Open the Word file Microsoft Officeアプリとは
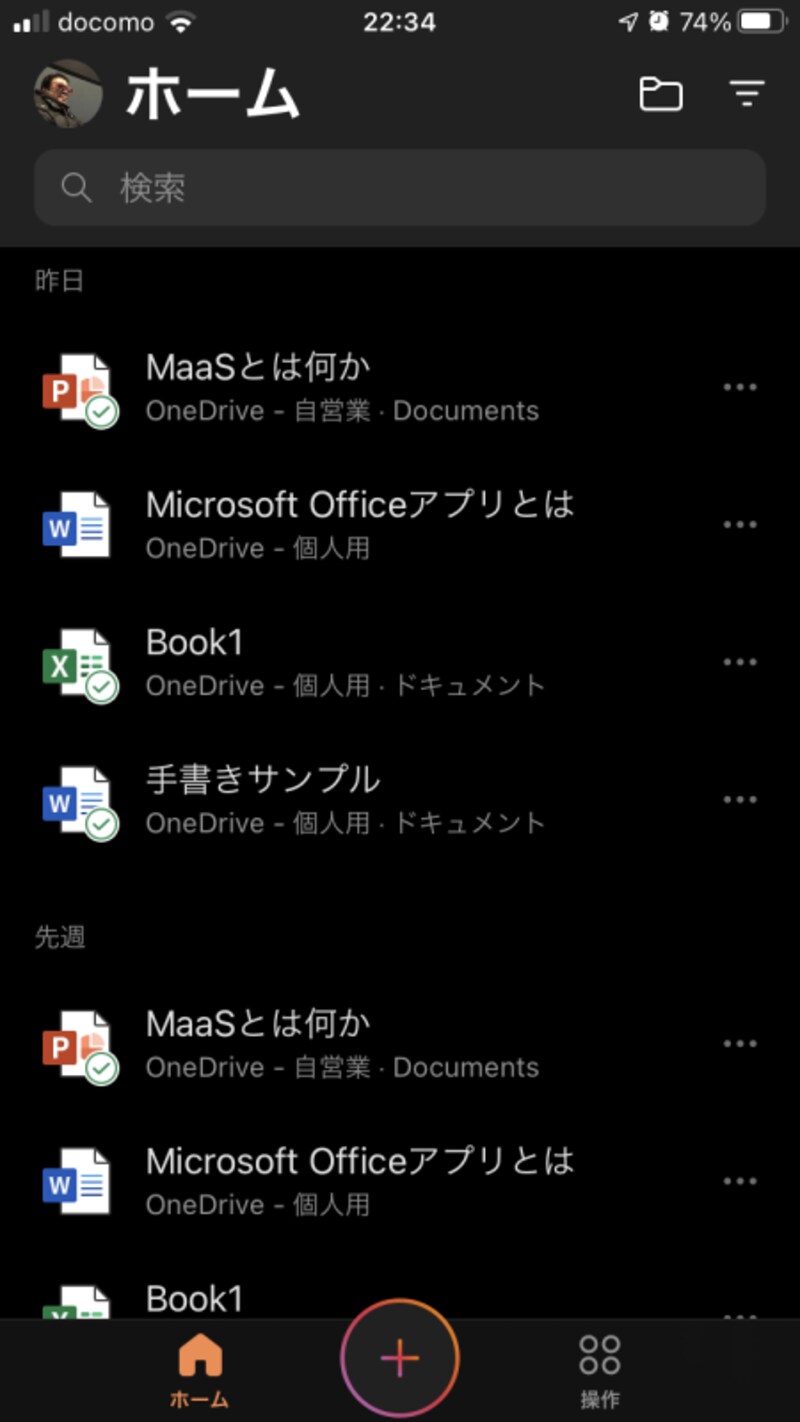The image size is (800, 1422). point(359,505)
